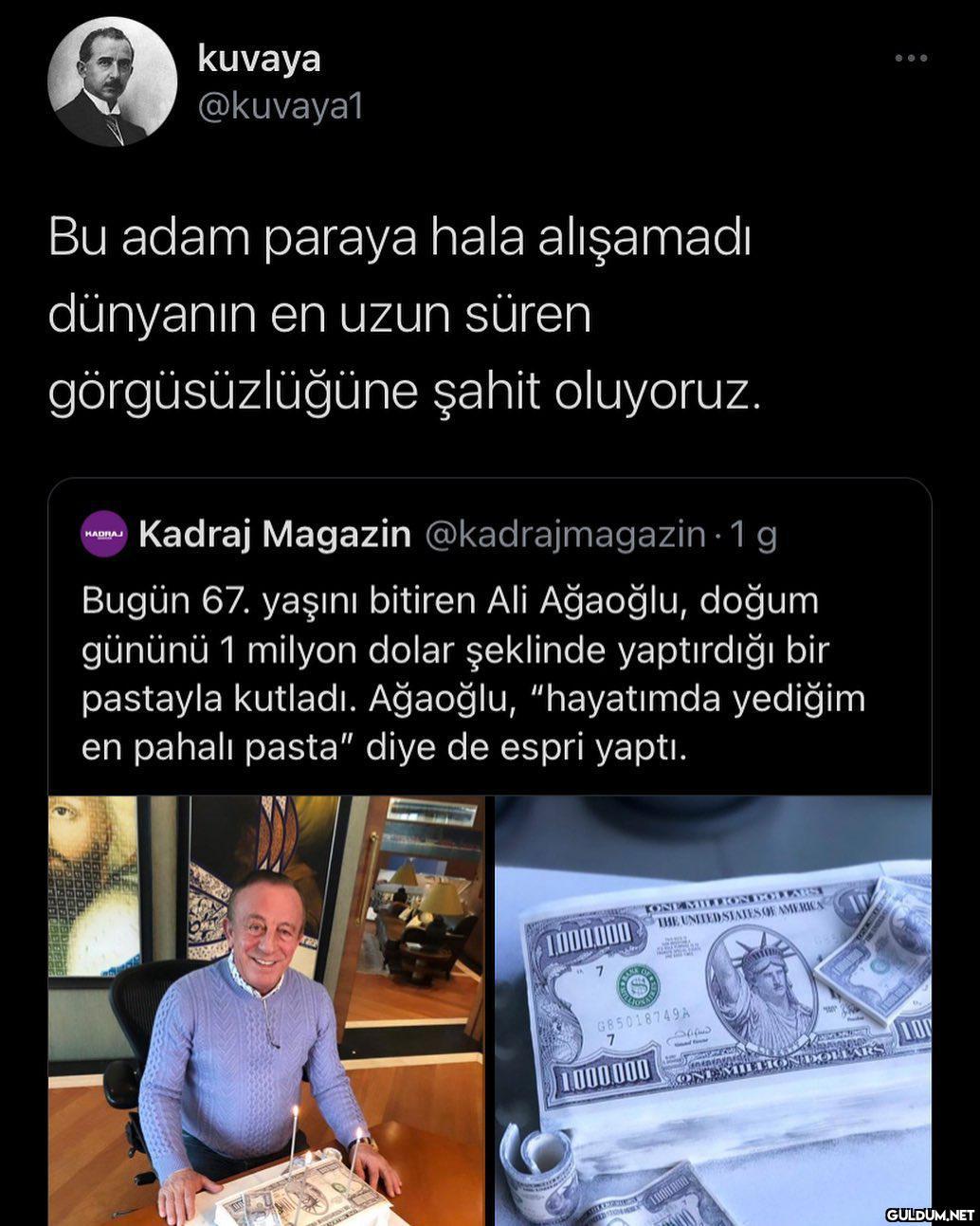The height and width of the screenshot is (1226, 980).
Task: View the photo of the man with the cake
Action: pyautogui.click(x=266, y=1010)
